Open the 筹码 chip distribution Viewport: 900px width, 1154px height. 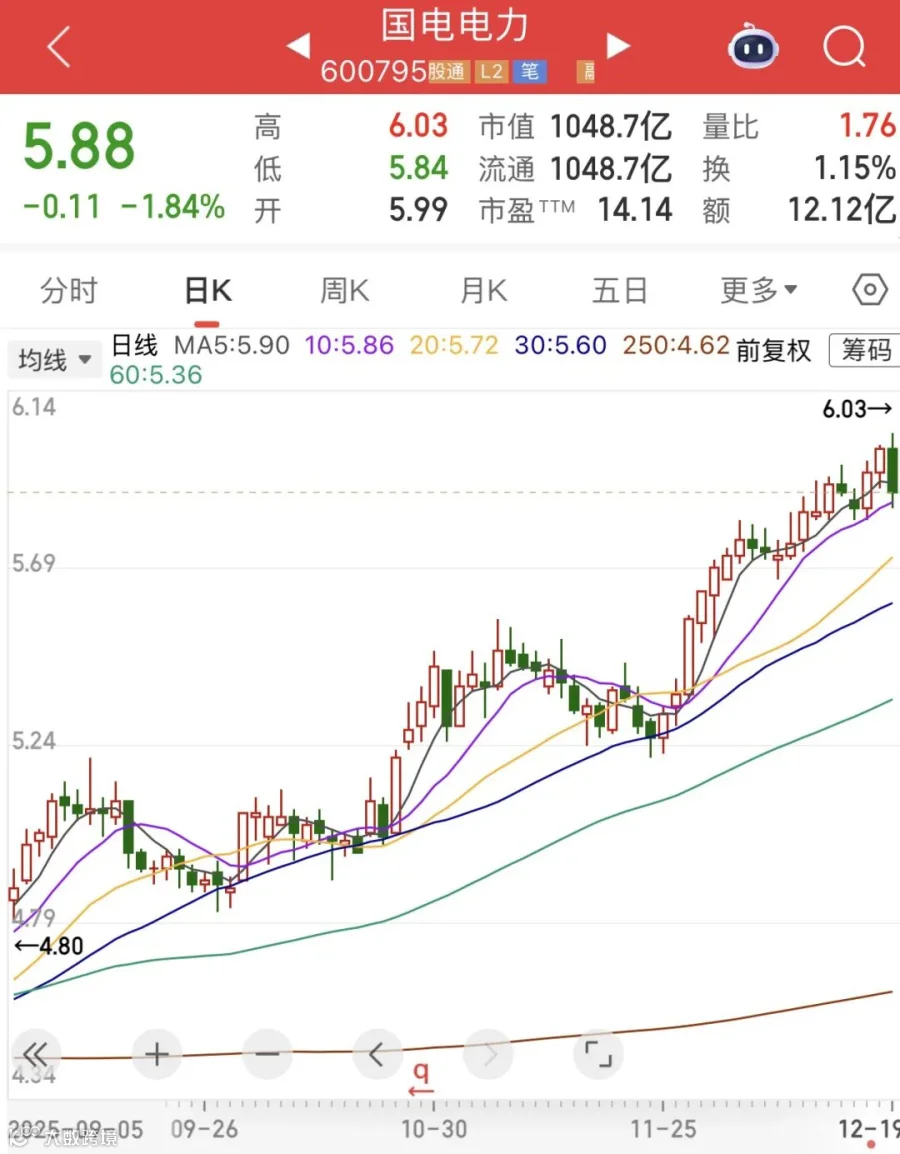[x=865, y=350]
